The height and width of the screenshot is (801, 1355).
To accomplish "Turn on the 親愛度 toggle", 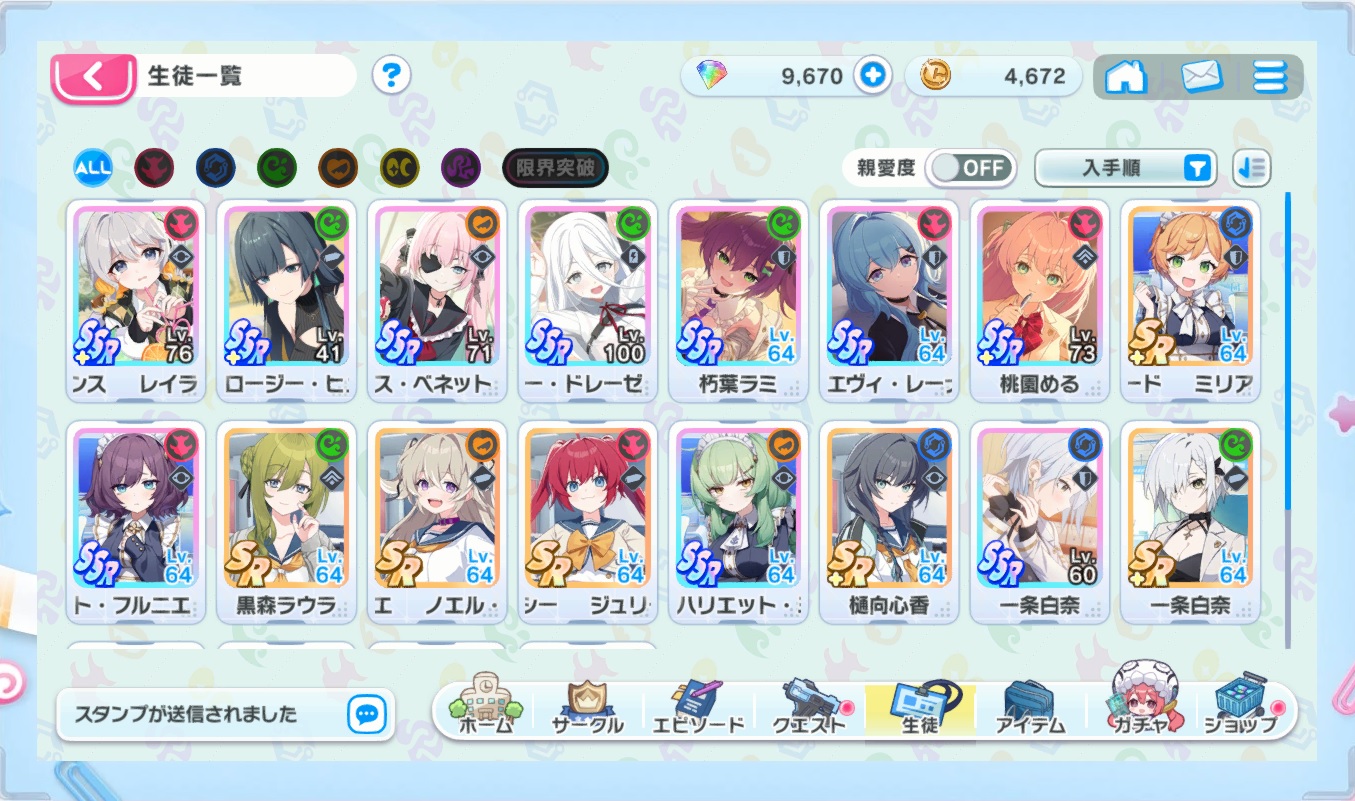I will tap(969, 168).
